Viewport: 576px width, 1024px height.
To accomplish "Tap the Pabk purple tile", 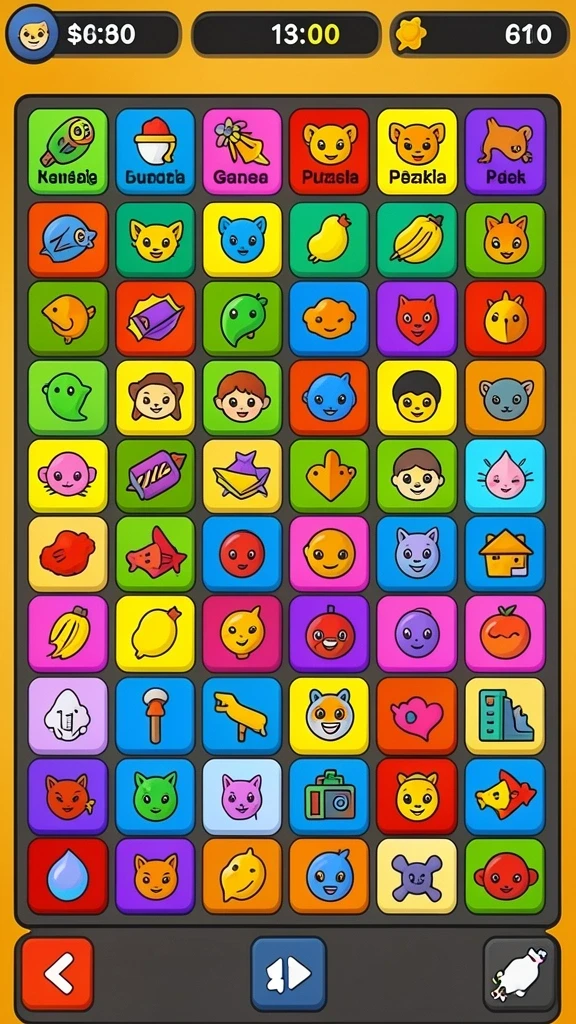I will click(505, 152).
